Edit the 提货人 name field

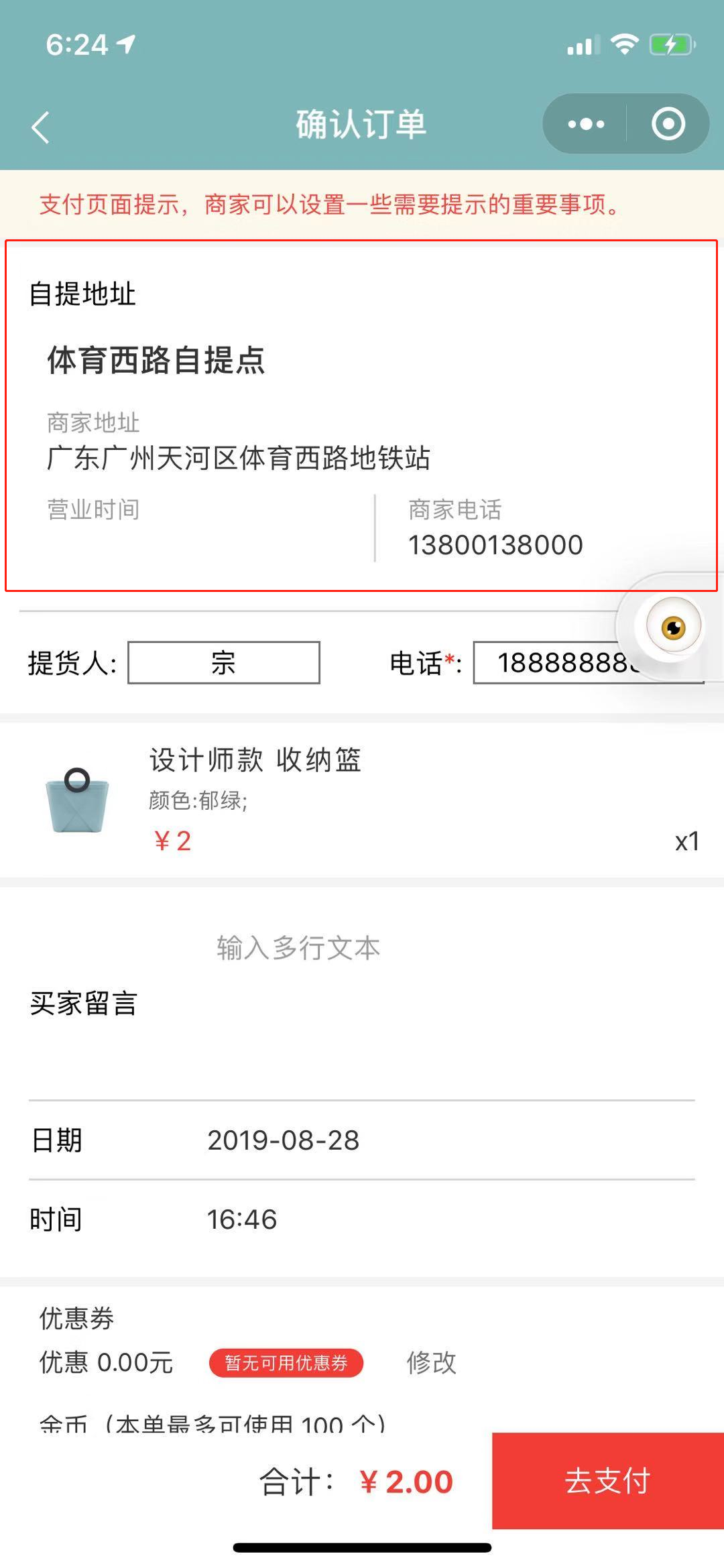223,663
